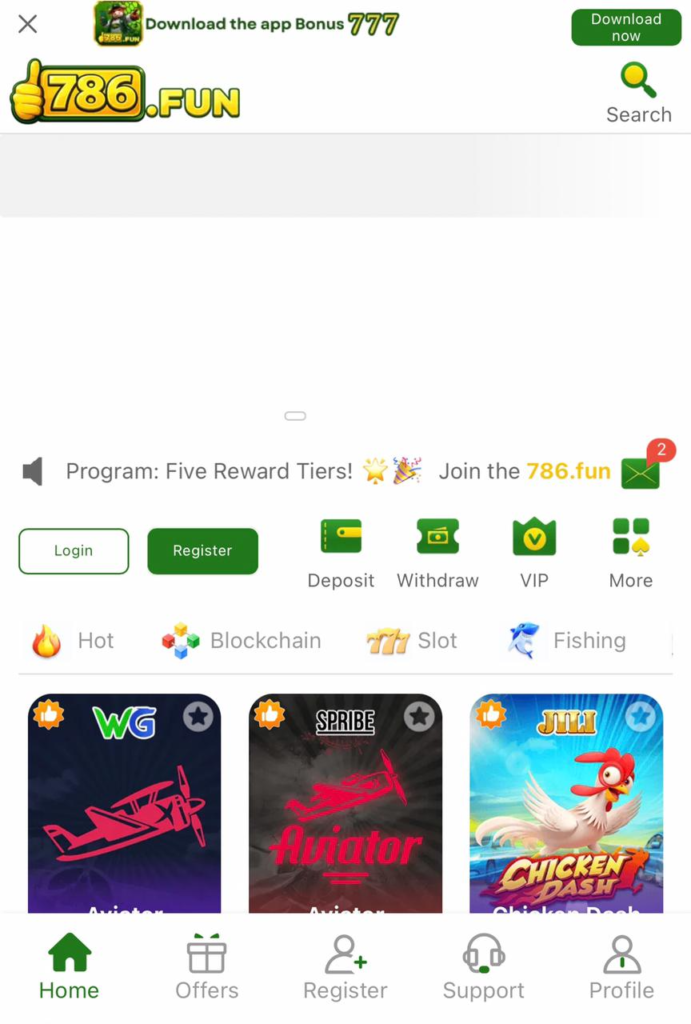The width and height of the screenshot is (691, 1024).
Task: Select the Hot games category
Action: coord(74,641)
